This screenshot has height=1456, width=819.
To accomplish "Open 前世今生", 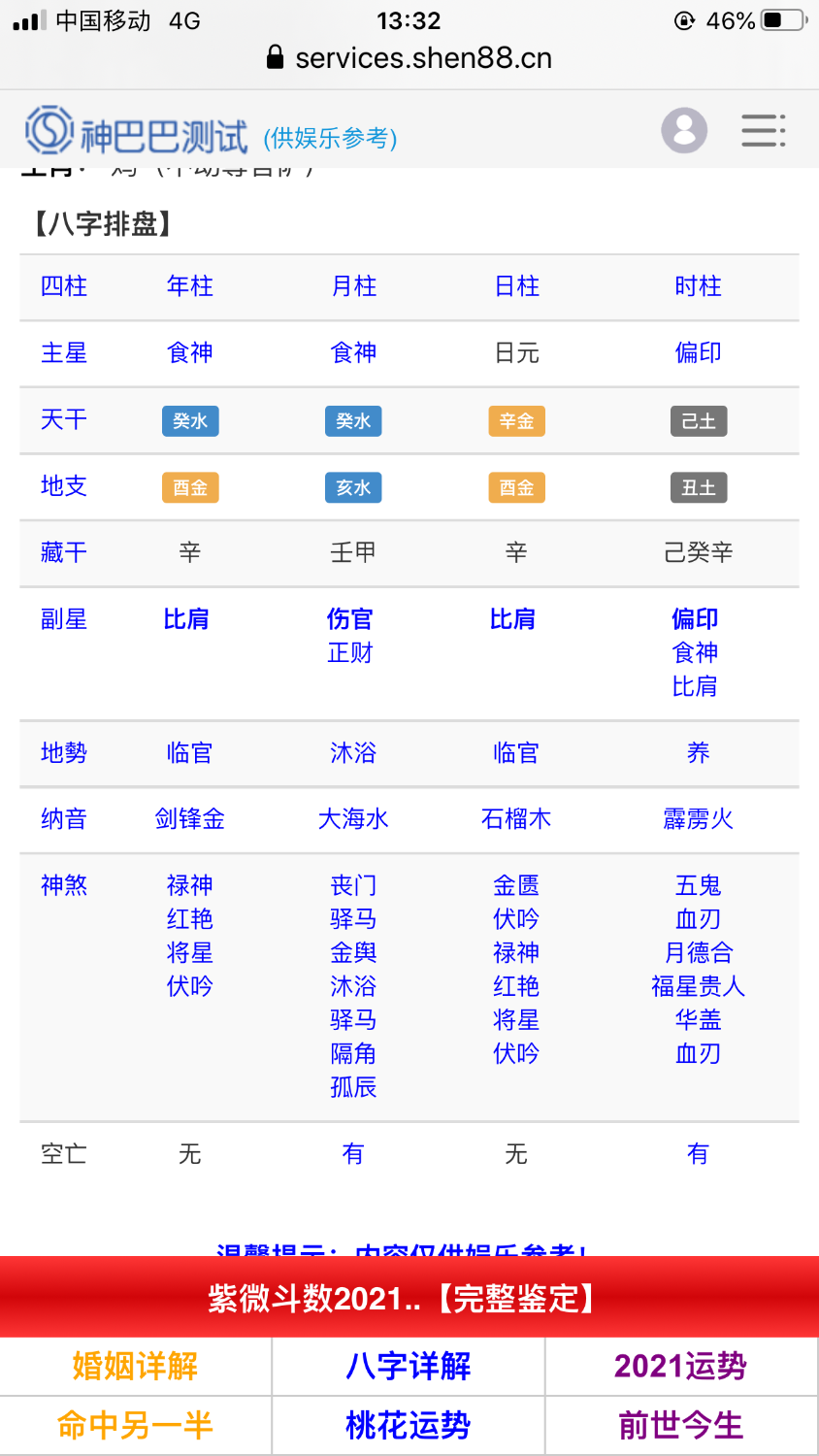I will coord(681,1425).
